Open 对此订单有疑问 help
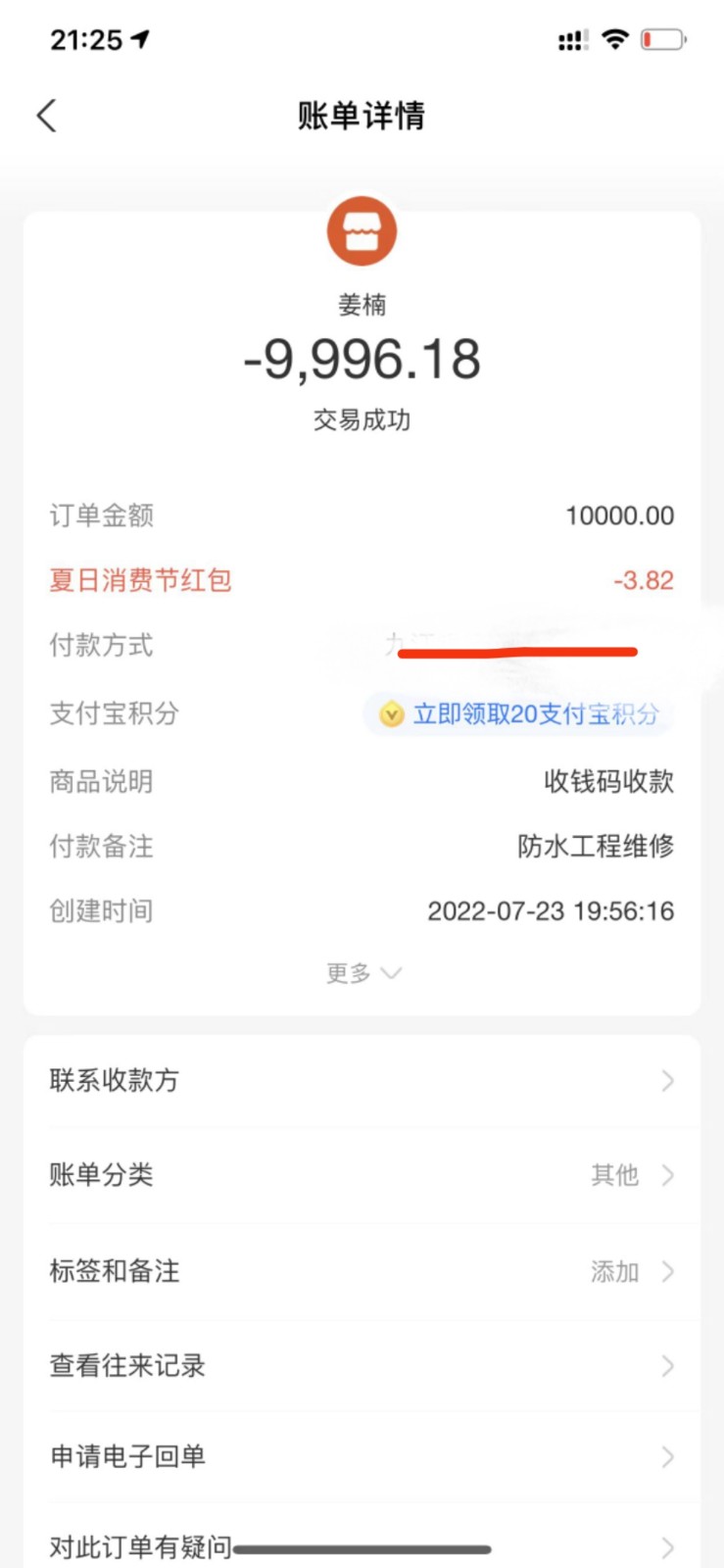 click(x=362, y=1546)
